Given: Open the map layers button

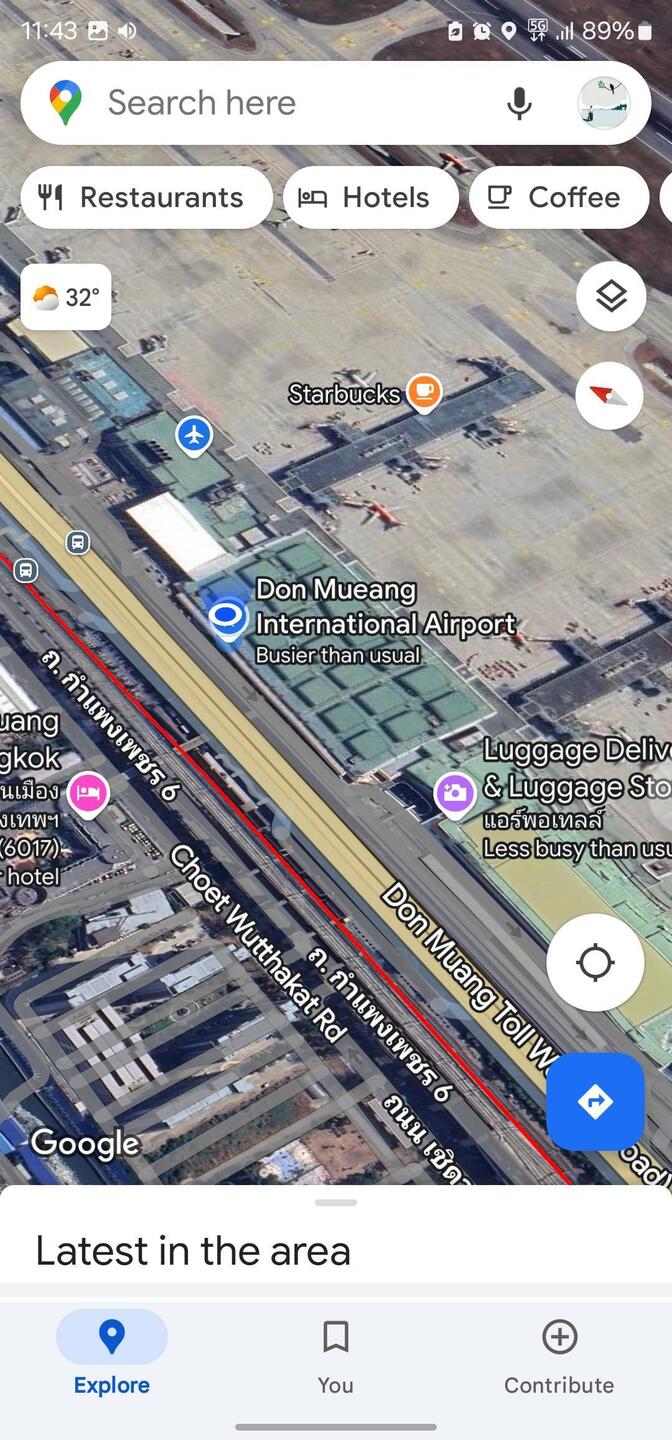Looking at the screenshot, I should coord(610,296).
